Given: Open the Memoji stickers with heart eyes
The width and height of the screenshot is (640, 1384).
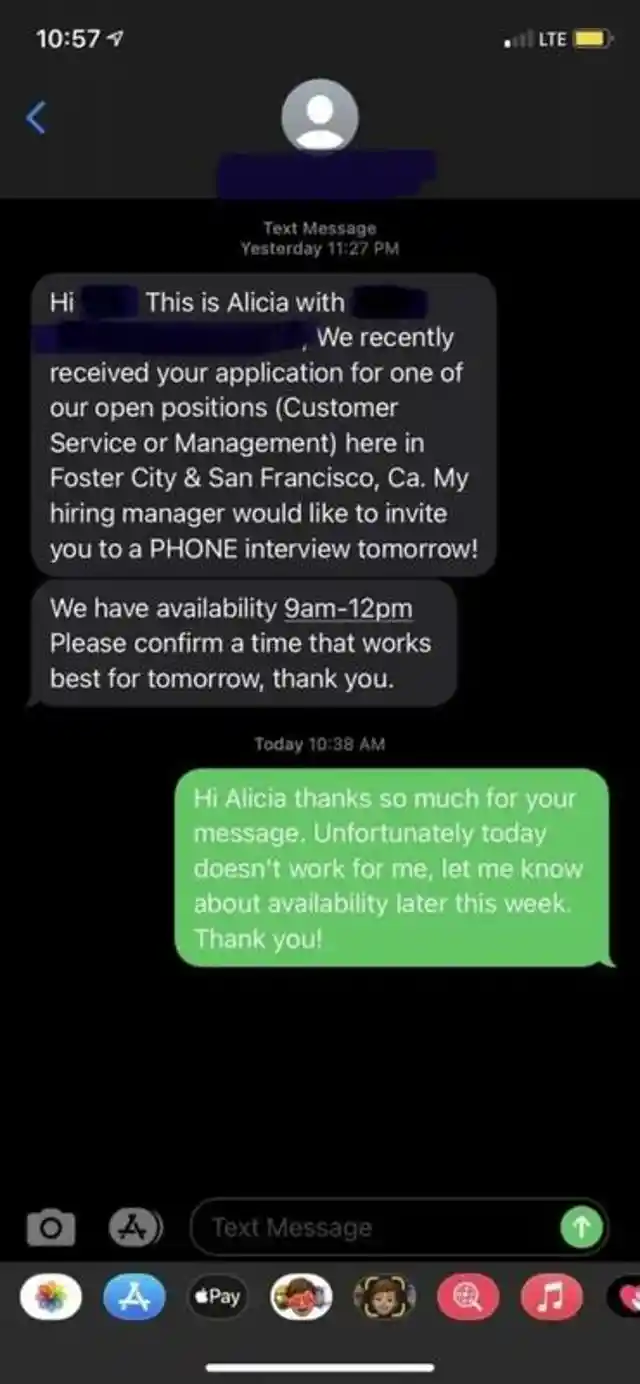Looking at the screenshot, I should [x=301, y=1297].
